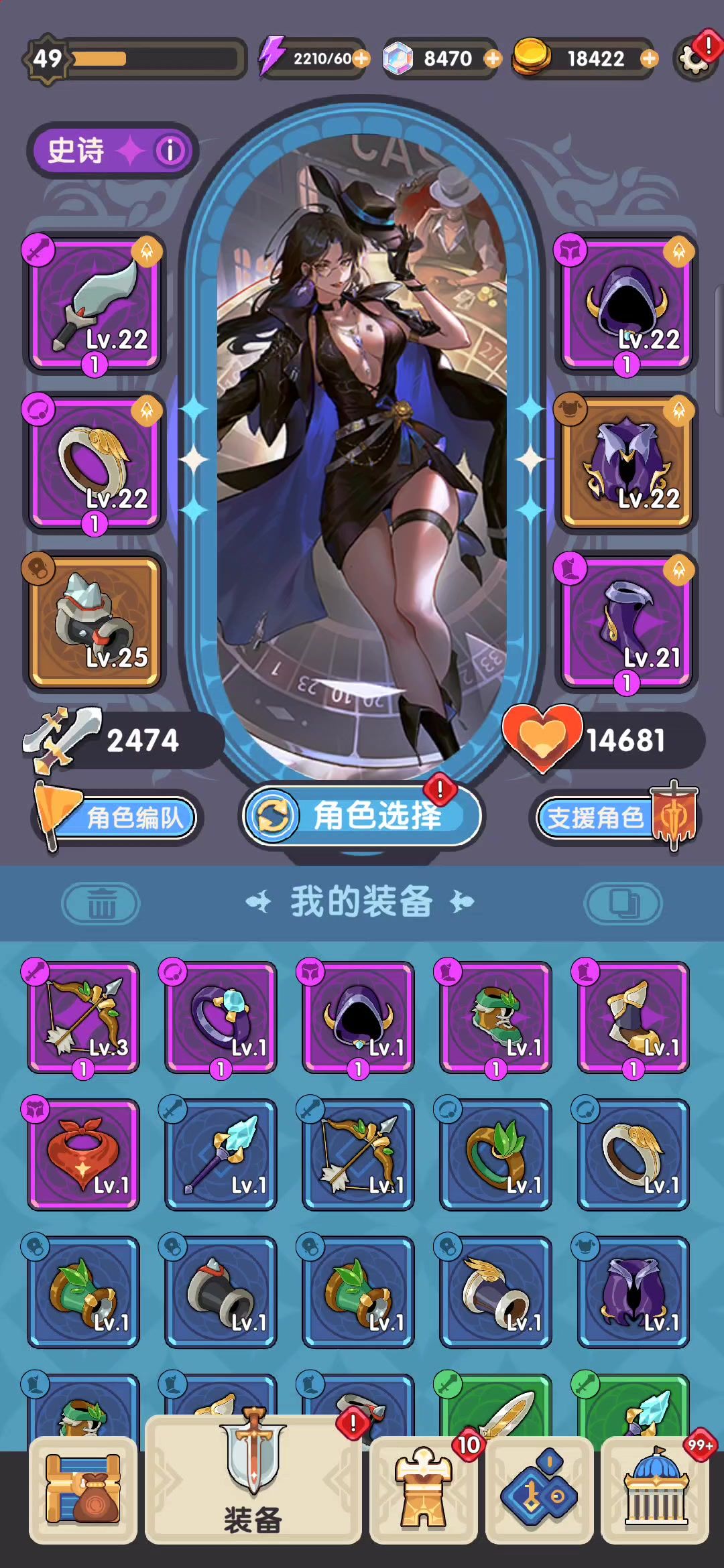Tap the copy icon beside 我的装备
The width and height of the screenshot is (724, 1568).
pyautogui.click(x=623, y=903)
